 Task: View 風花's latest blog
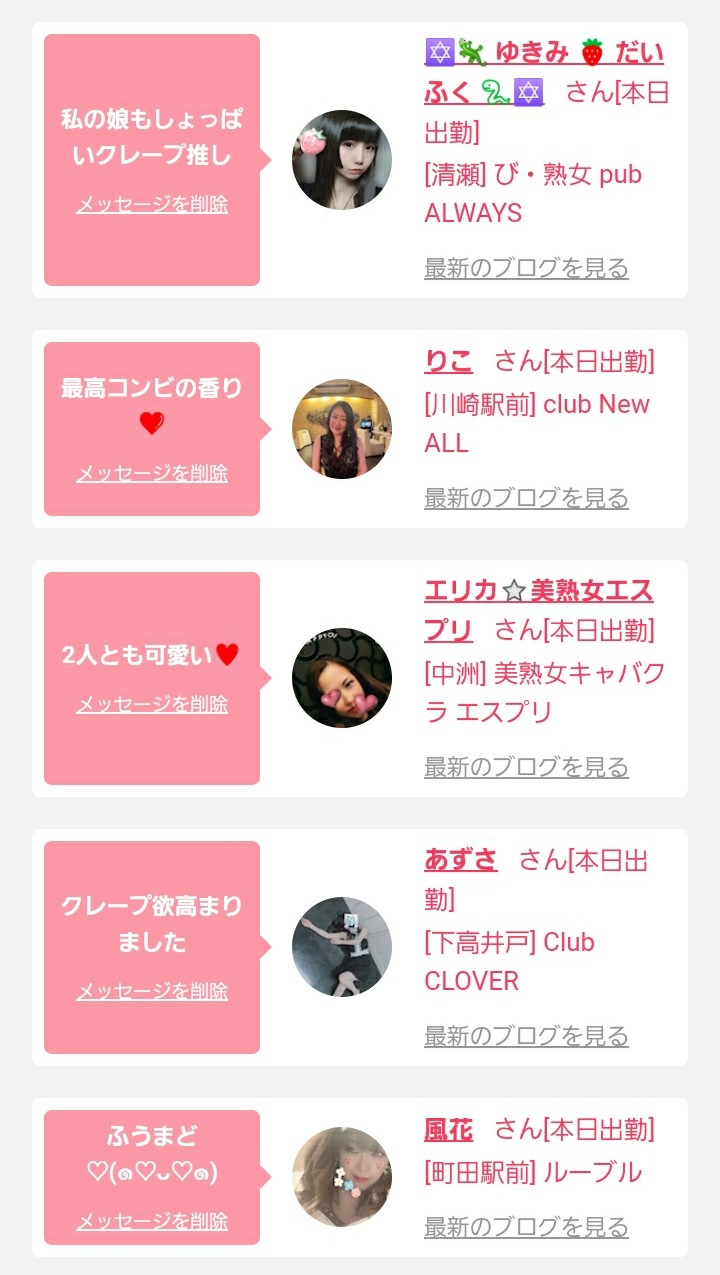(526, 1227)
